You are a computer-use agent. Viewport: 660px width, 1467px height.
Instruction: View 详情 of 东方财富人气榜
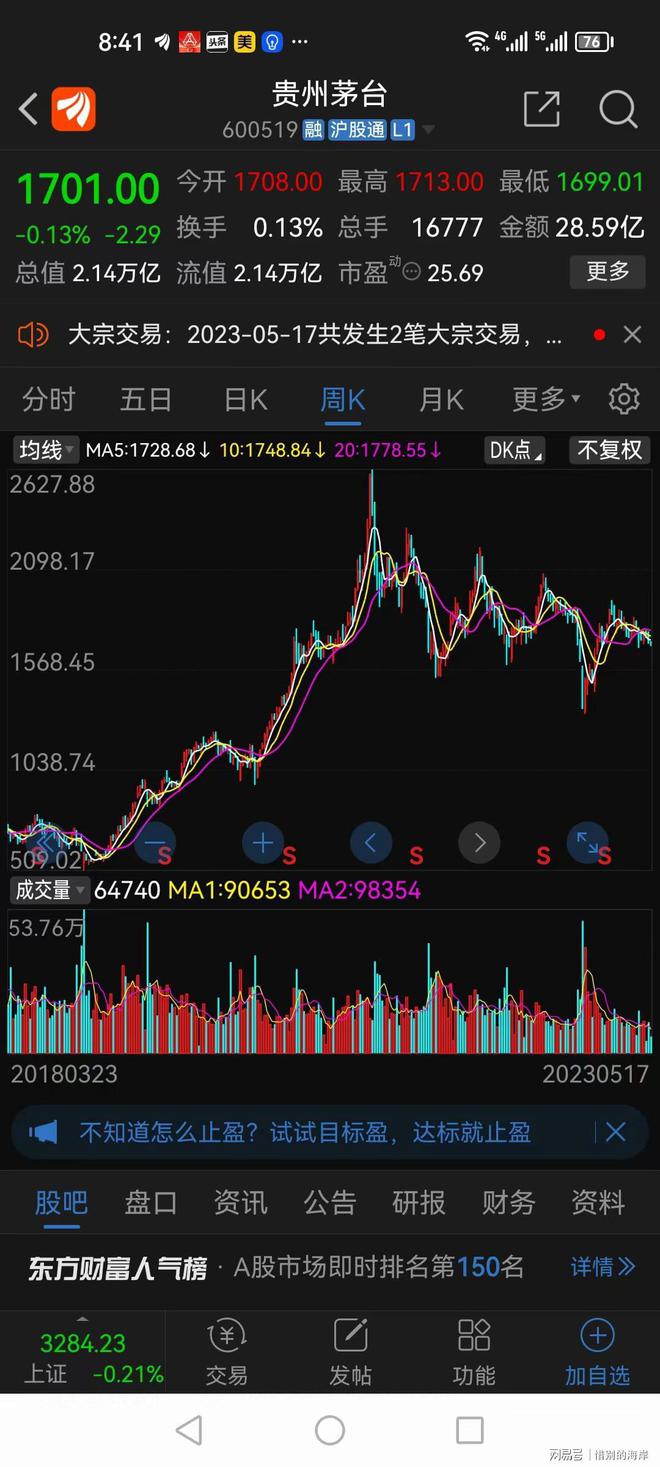pyautogui.click(x=602, y=1267)
